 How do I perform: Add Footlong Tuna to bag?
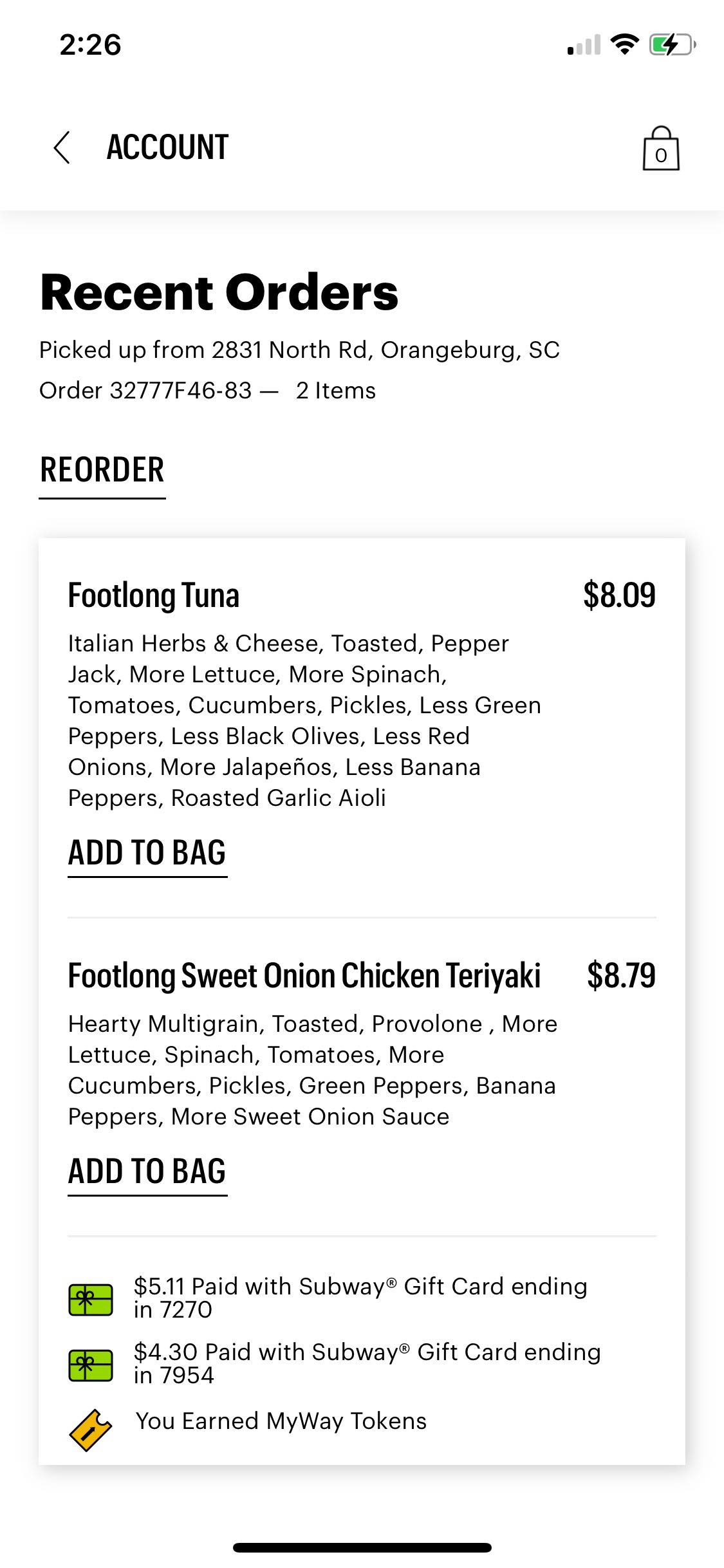pos(147,854)
